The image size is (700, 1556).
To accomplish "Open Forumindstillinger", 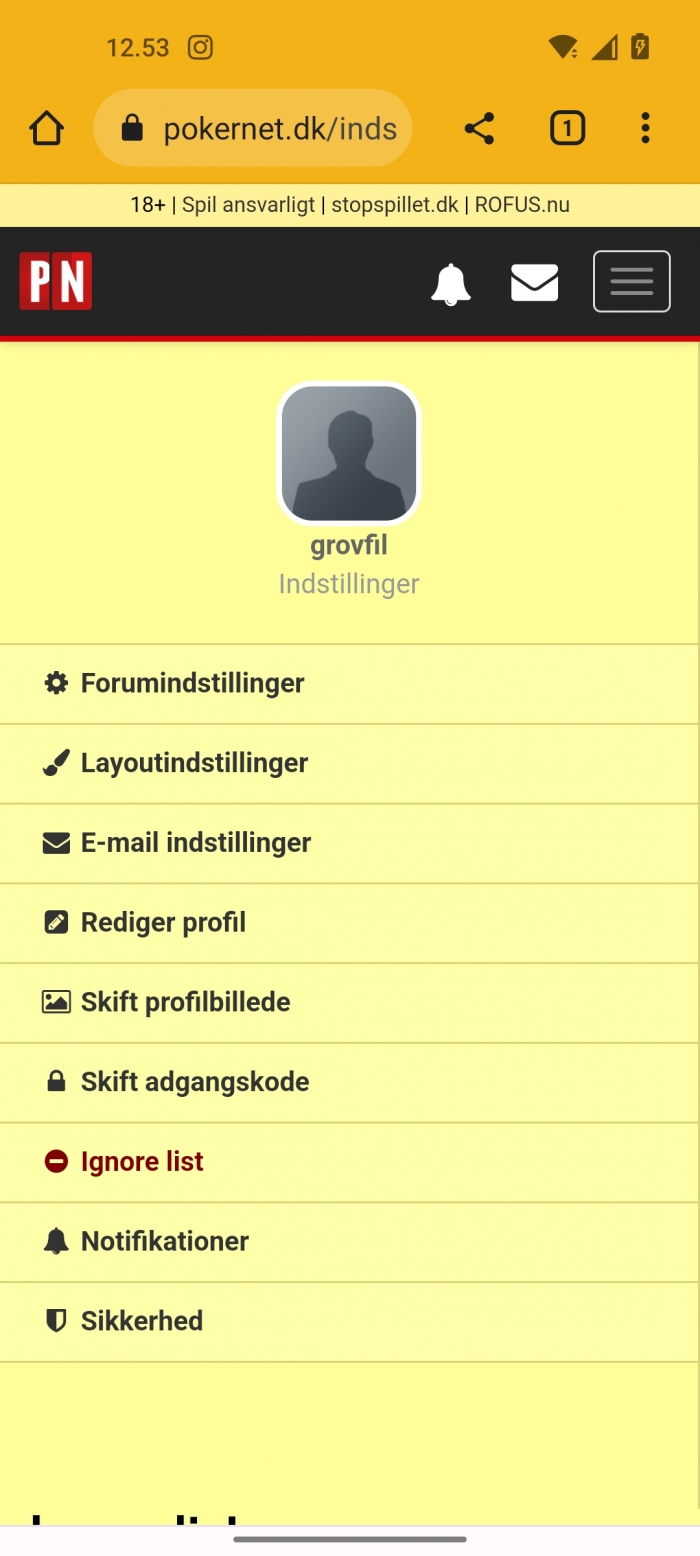I will pyautogui.click(x=192, y=683).
